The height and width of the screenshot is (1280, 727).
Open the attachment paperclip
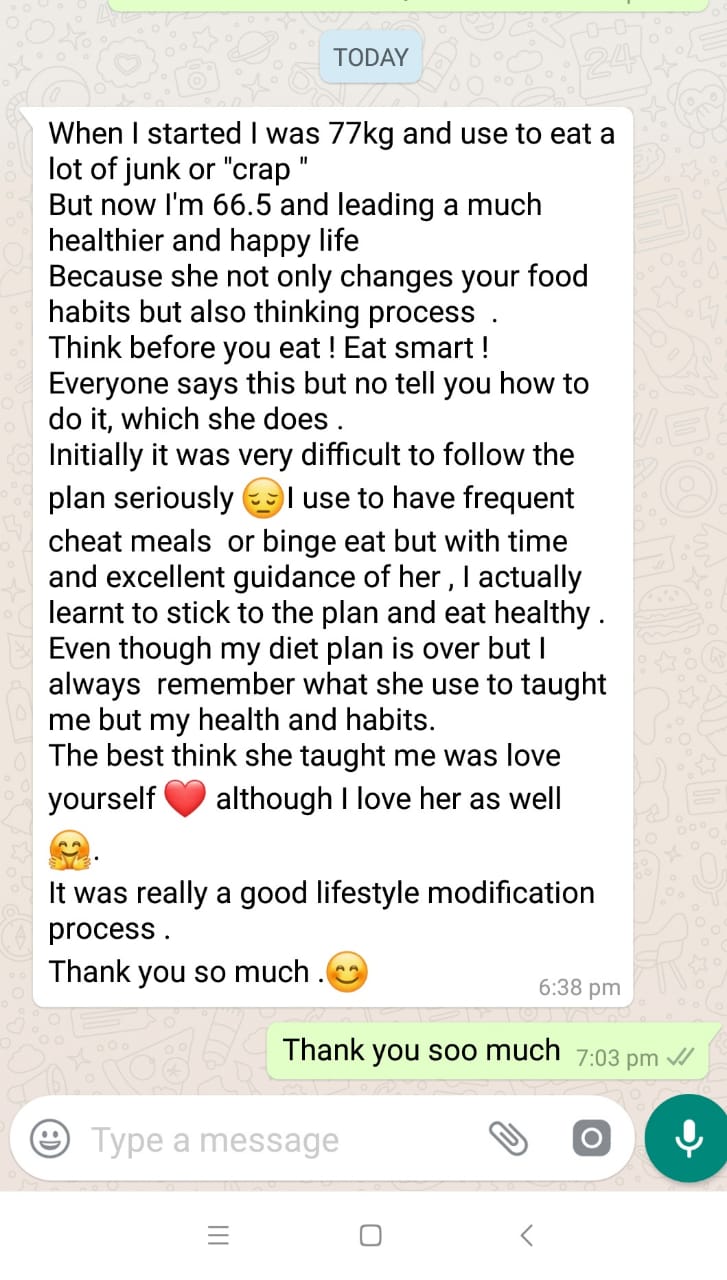pos(508,1138)
